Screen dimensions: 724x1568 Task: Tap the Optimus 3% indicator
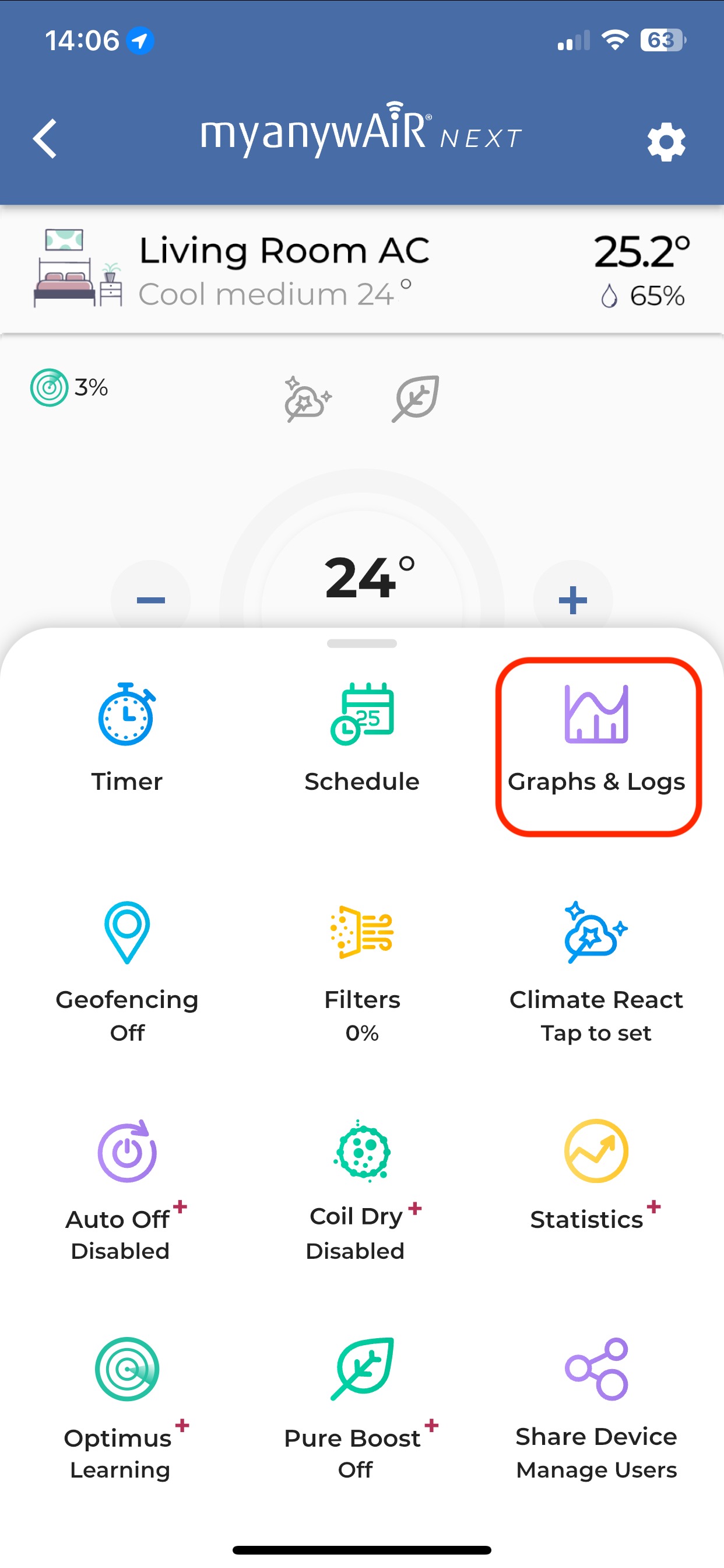coord(68,387)
